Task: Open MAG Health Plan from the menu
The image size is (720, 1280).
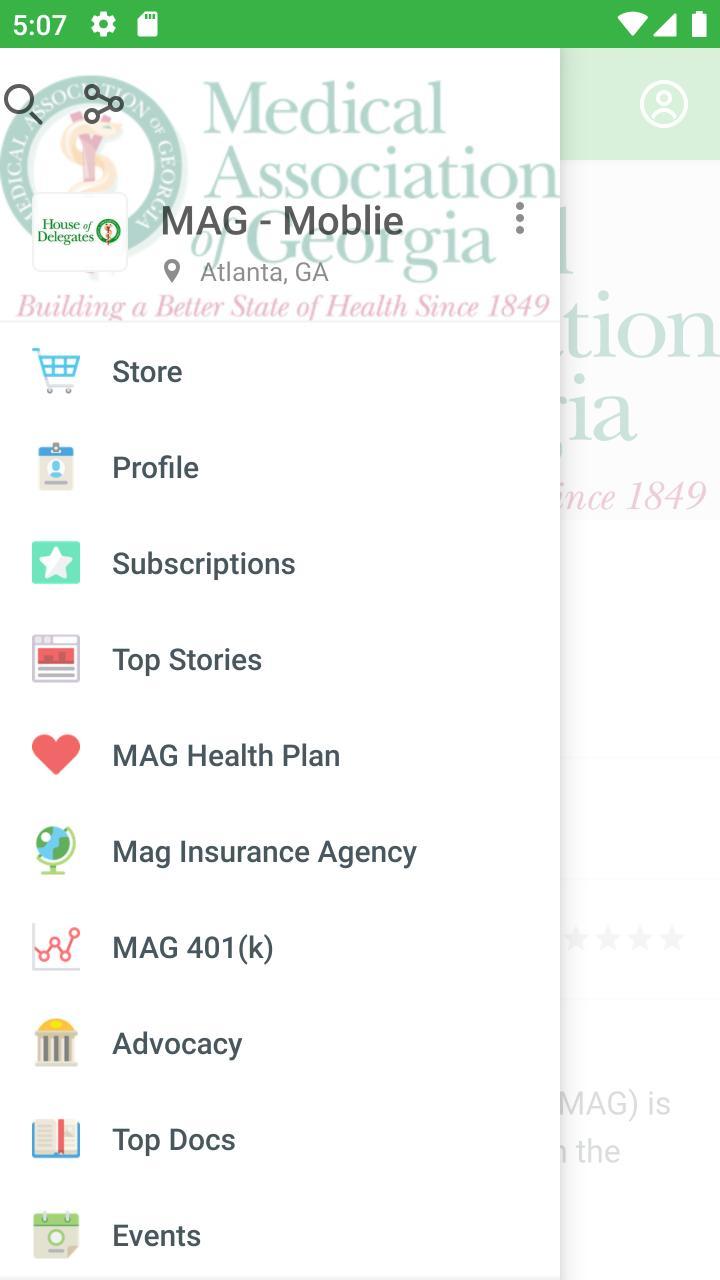Action: point(226,754)
